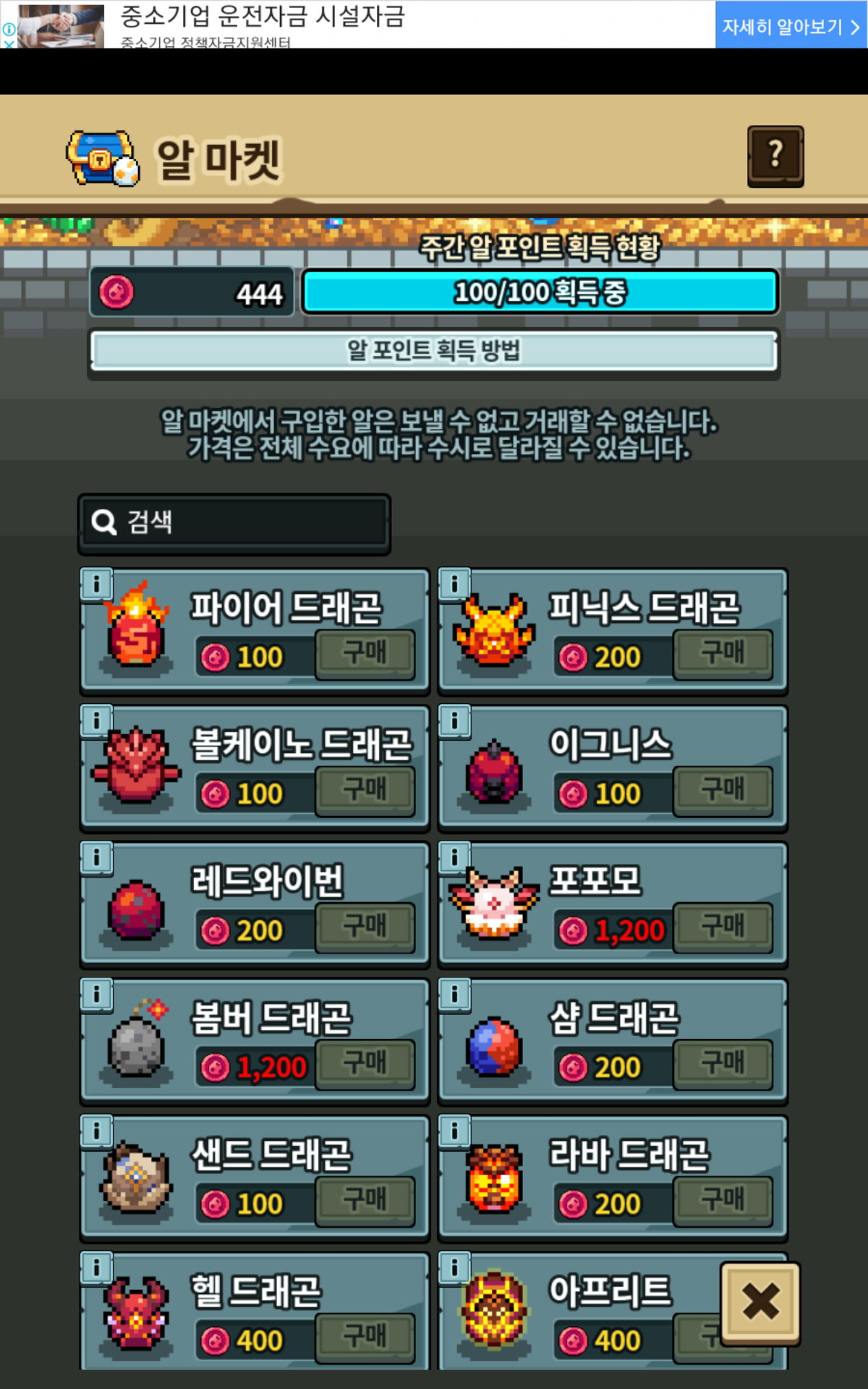Purchase the 피닉스 드래곤 egg
This screenshot has height=1389, width=868.
(x=723, y=654)
